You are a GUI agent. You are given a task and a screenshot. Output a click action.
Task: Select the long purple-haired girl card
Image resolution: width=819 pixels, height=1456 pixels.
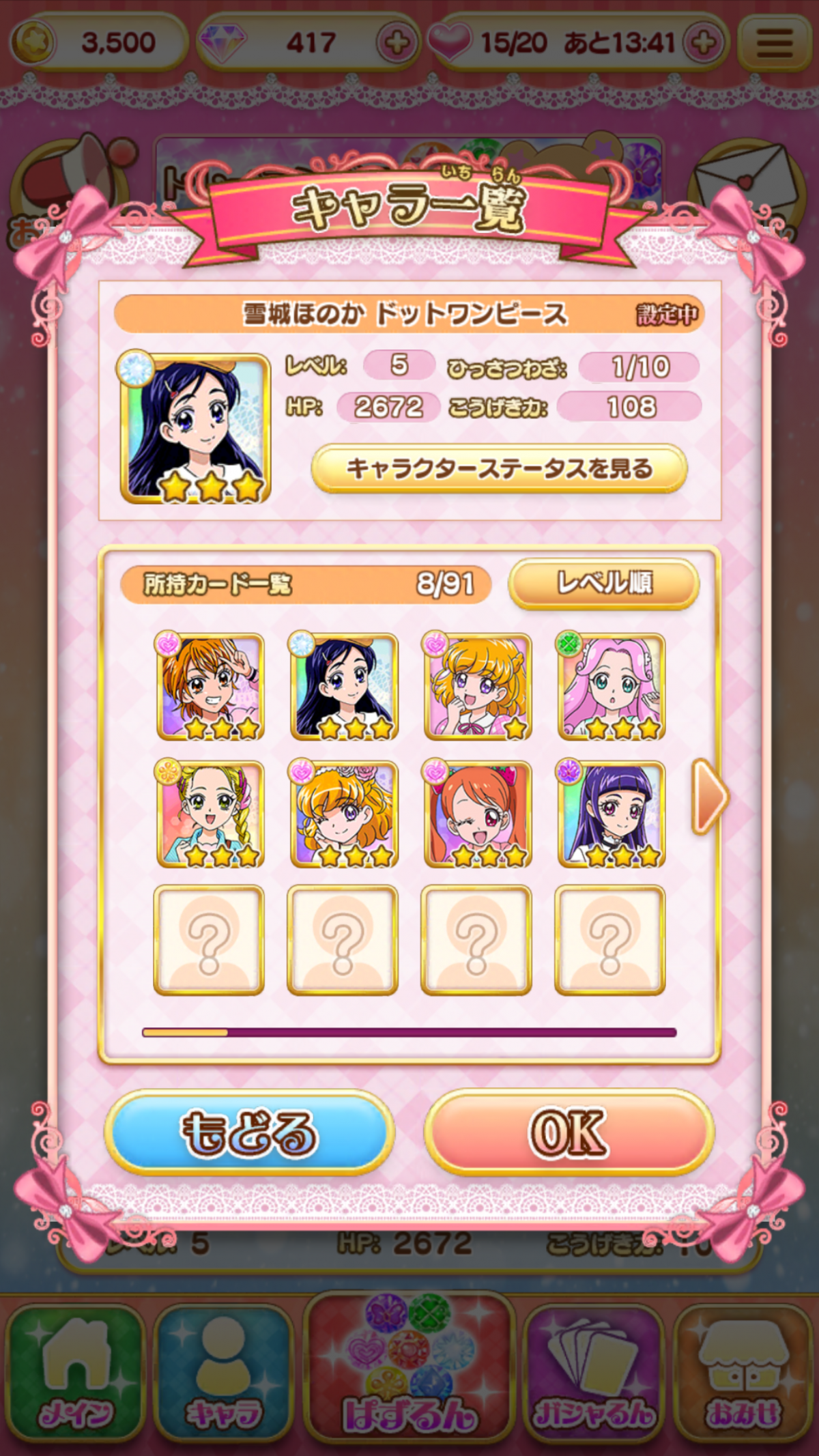(x=612, y=814)
